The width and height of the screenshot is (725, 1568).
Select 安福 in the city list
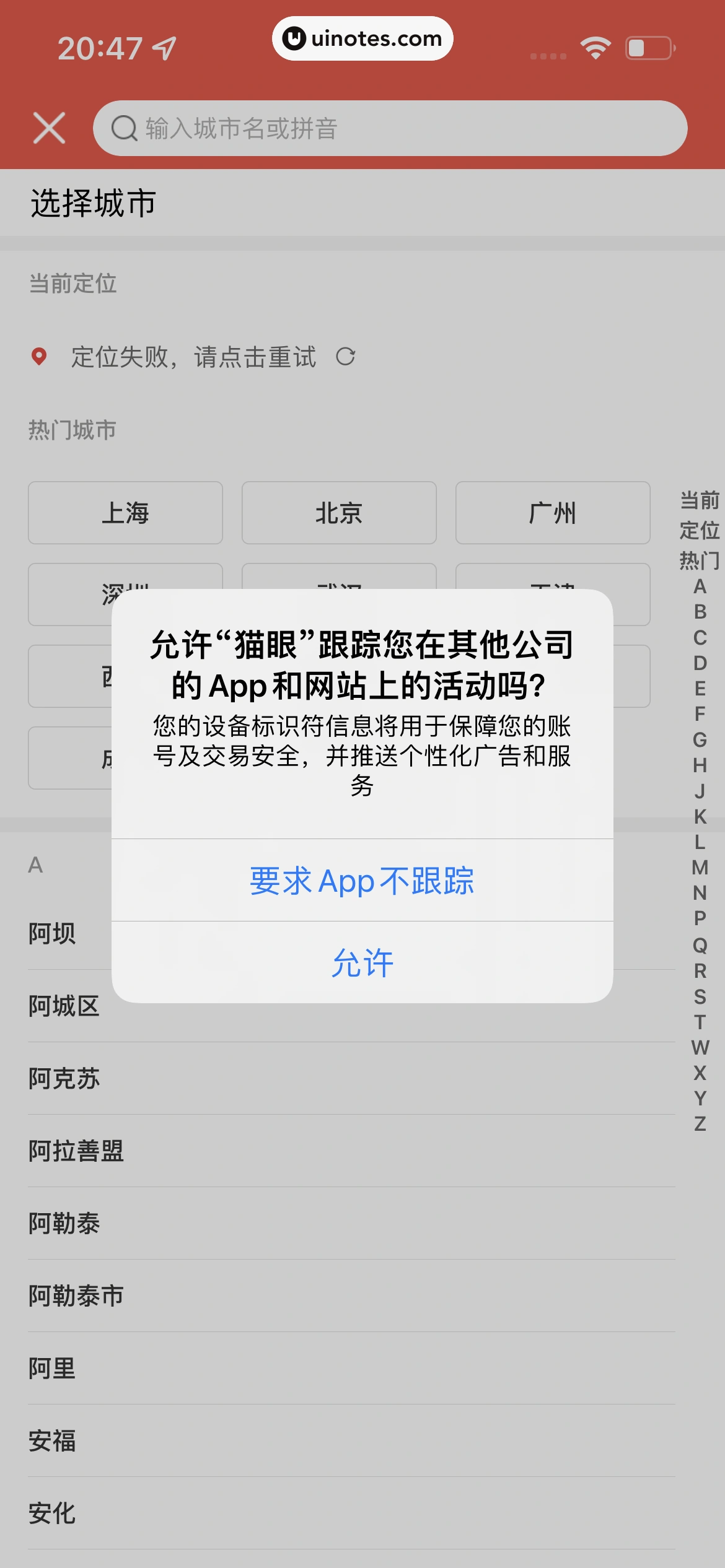pos(52,1441)
